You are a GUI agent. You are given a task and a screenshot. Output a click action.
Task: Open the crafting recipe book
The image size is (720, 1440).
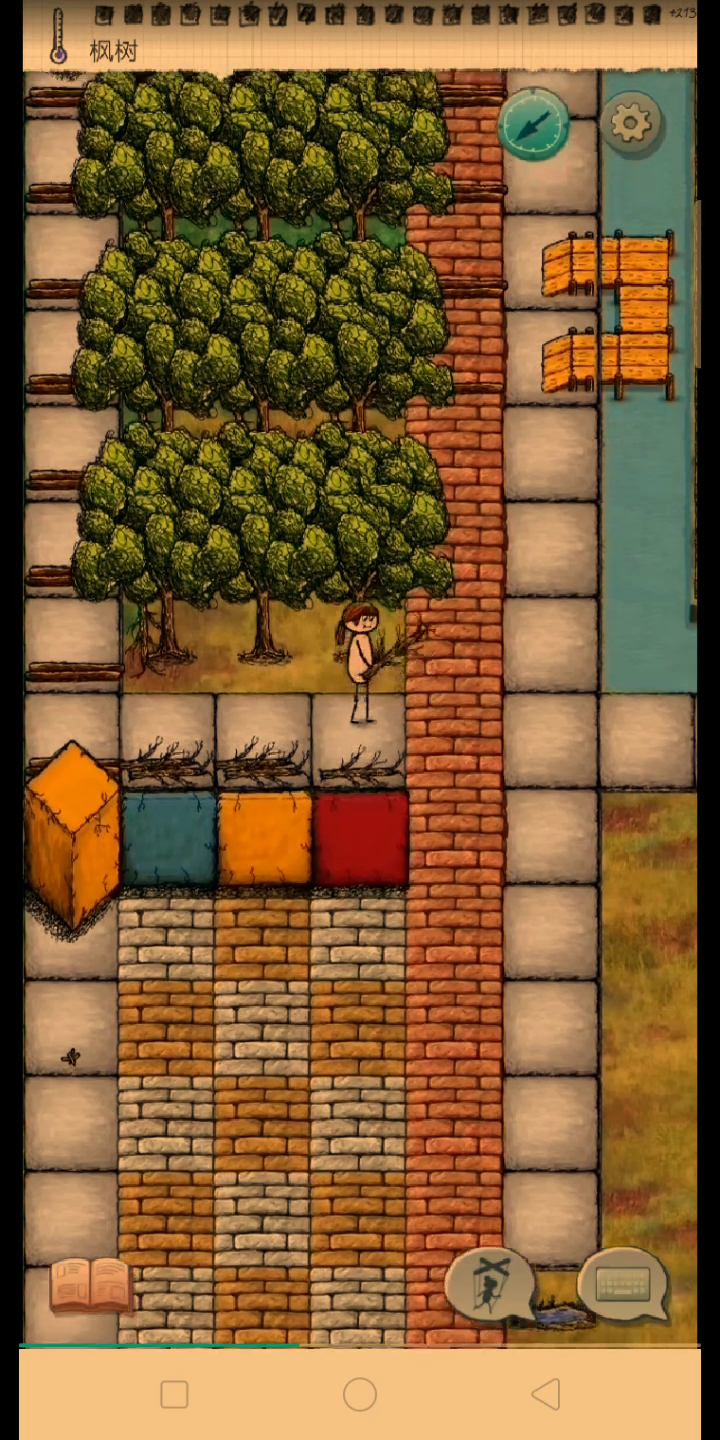coord(91,1284)
